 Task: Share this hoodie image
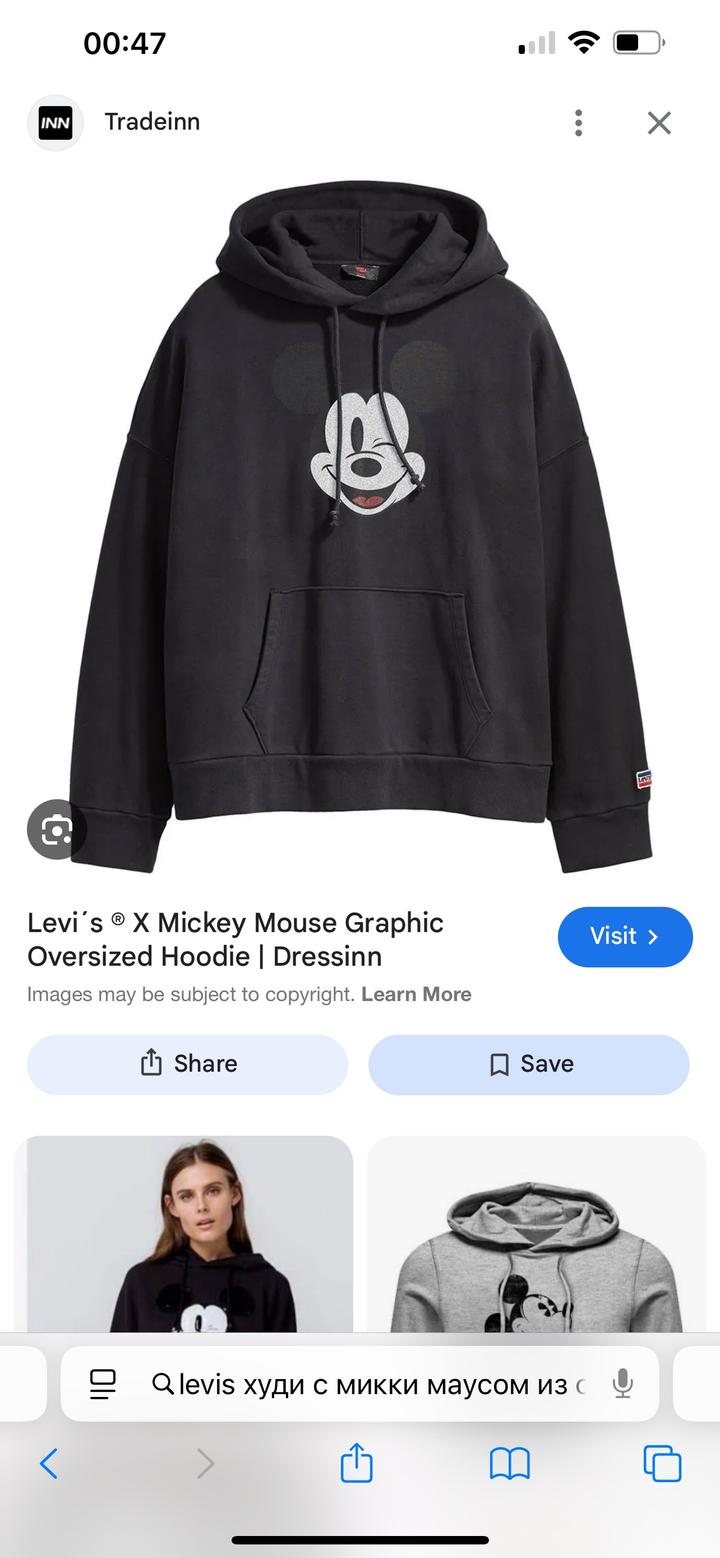coord(187,1064)
